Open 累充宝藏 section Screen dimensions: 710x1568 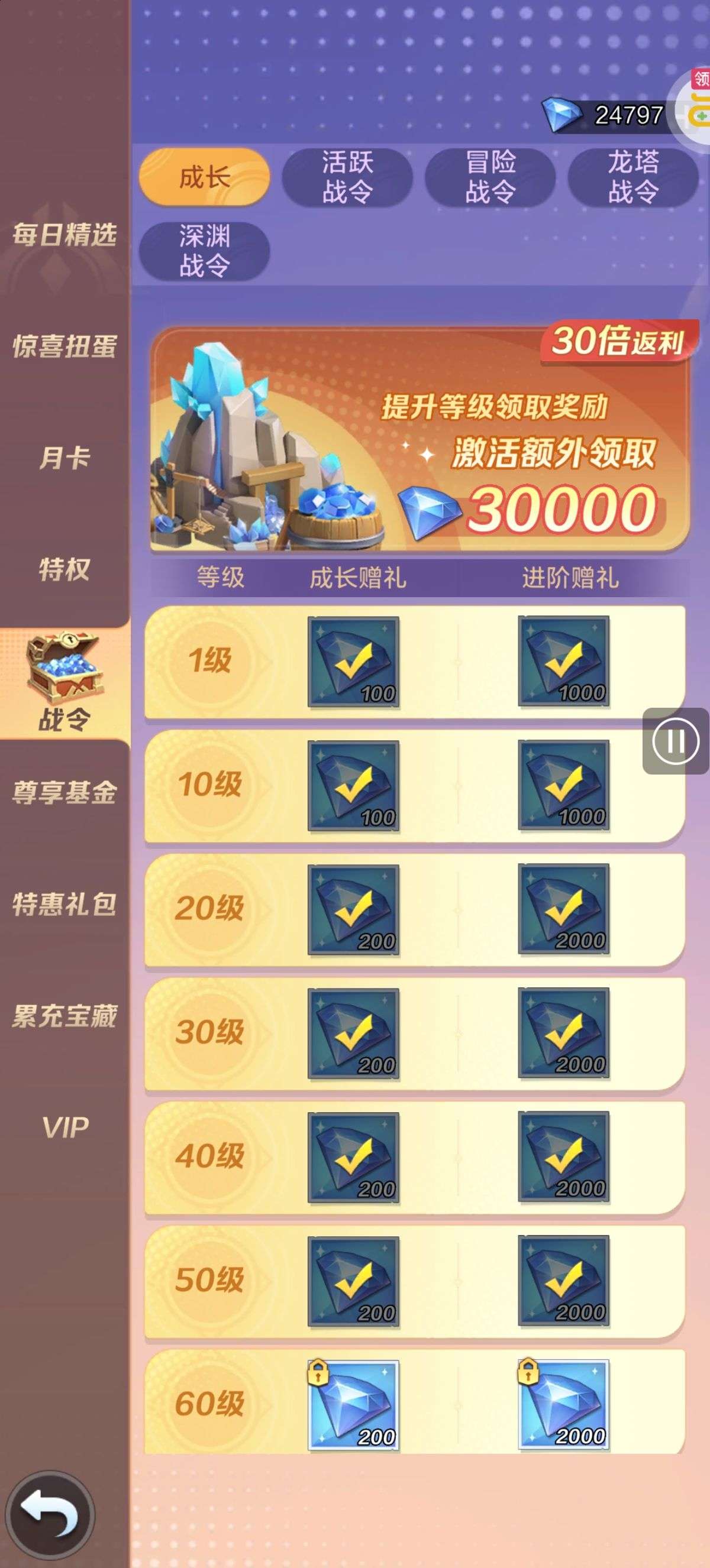tap(64, 1015)
